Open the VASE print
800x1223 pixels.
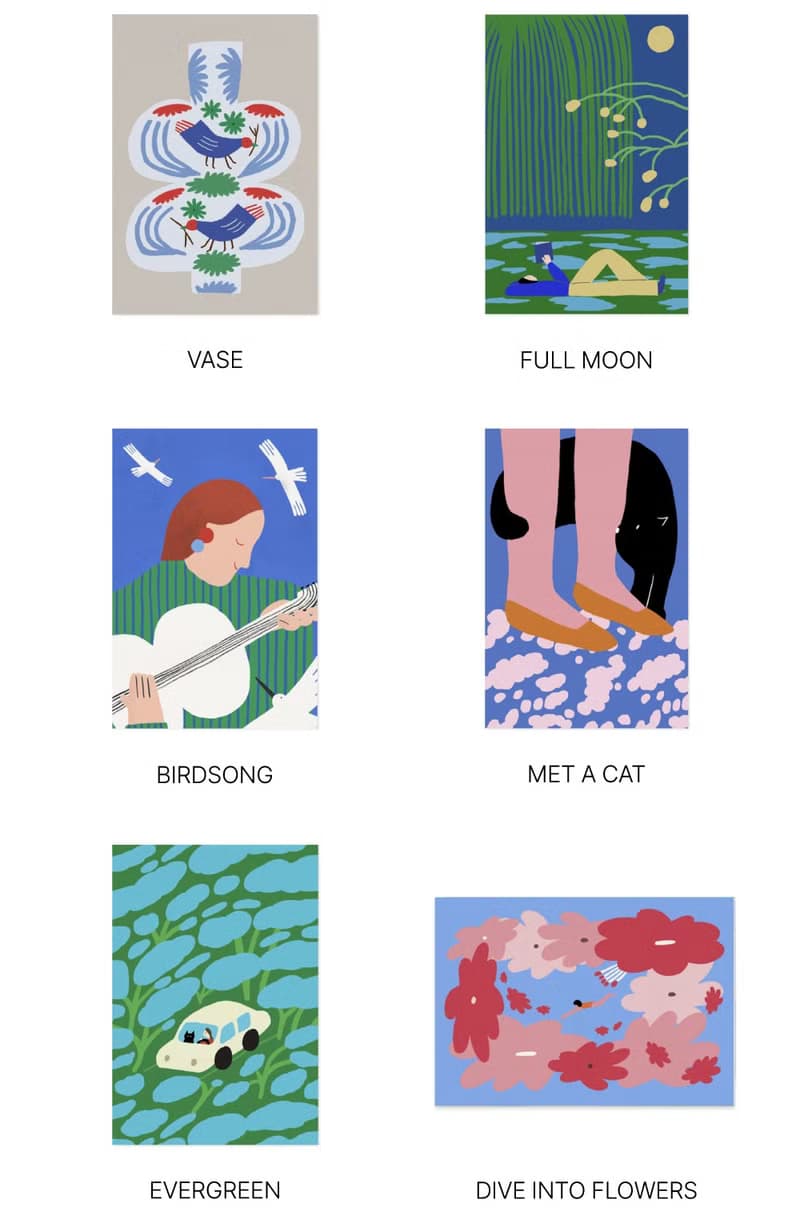click(x=215, y=165)
